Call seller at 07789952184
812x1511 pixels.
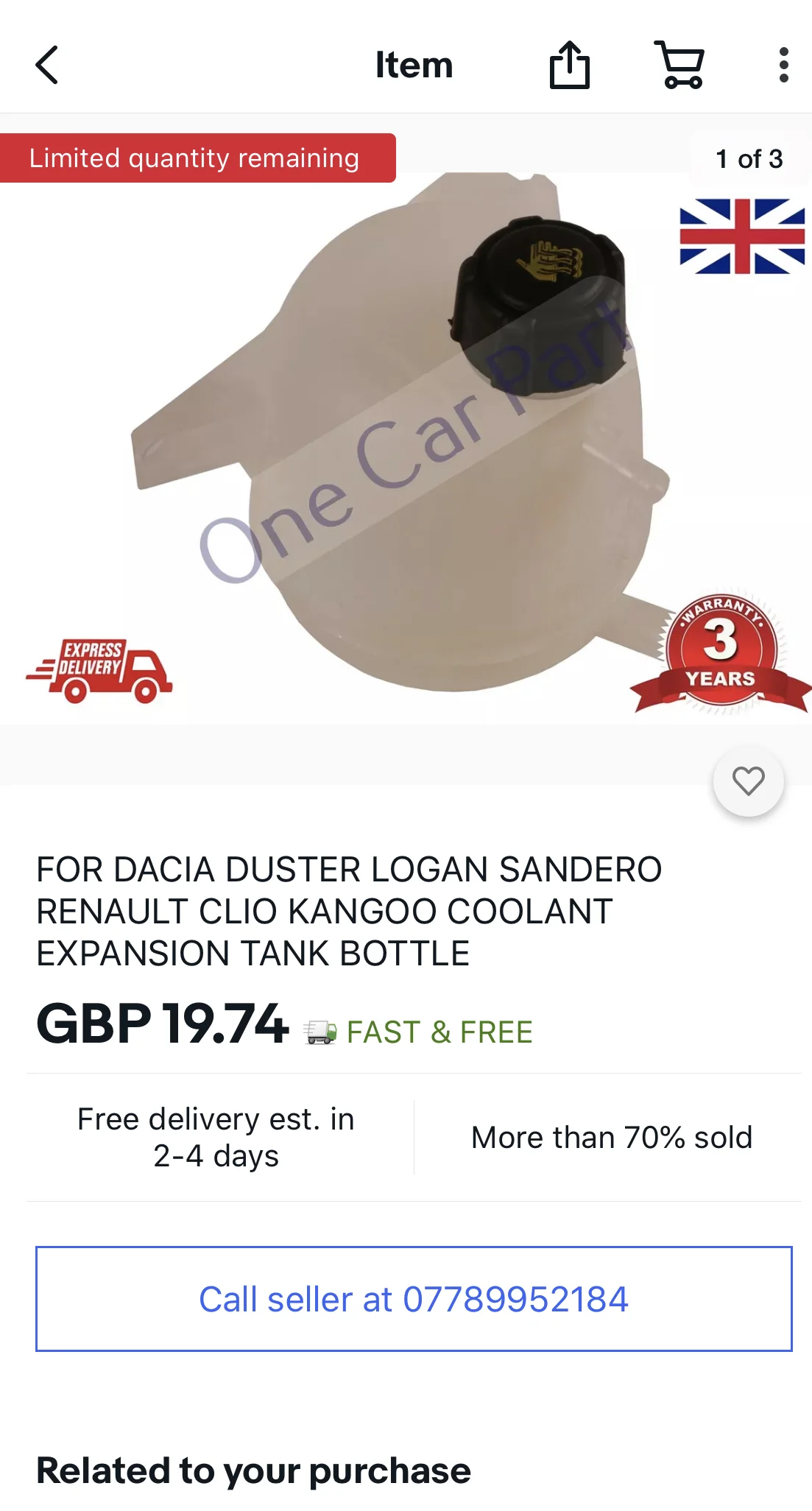pos(414,1299)
